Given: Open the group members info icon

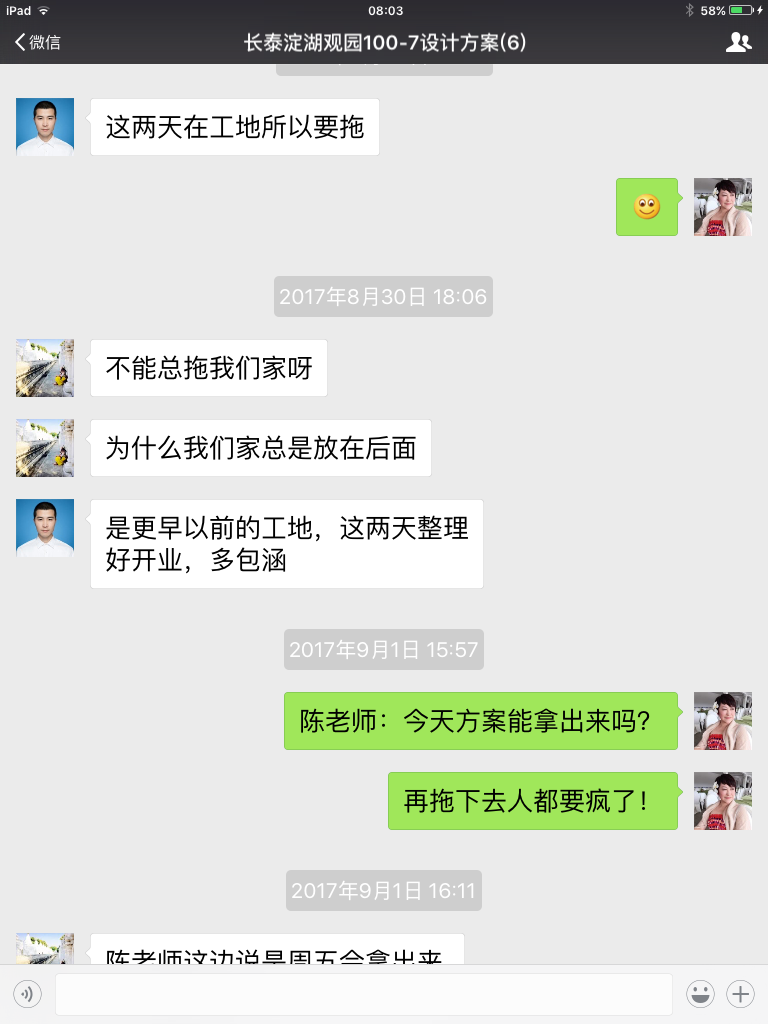Looking at the screenshot, I should pos(738,42).
